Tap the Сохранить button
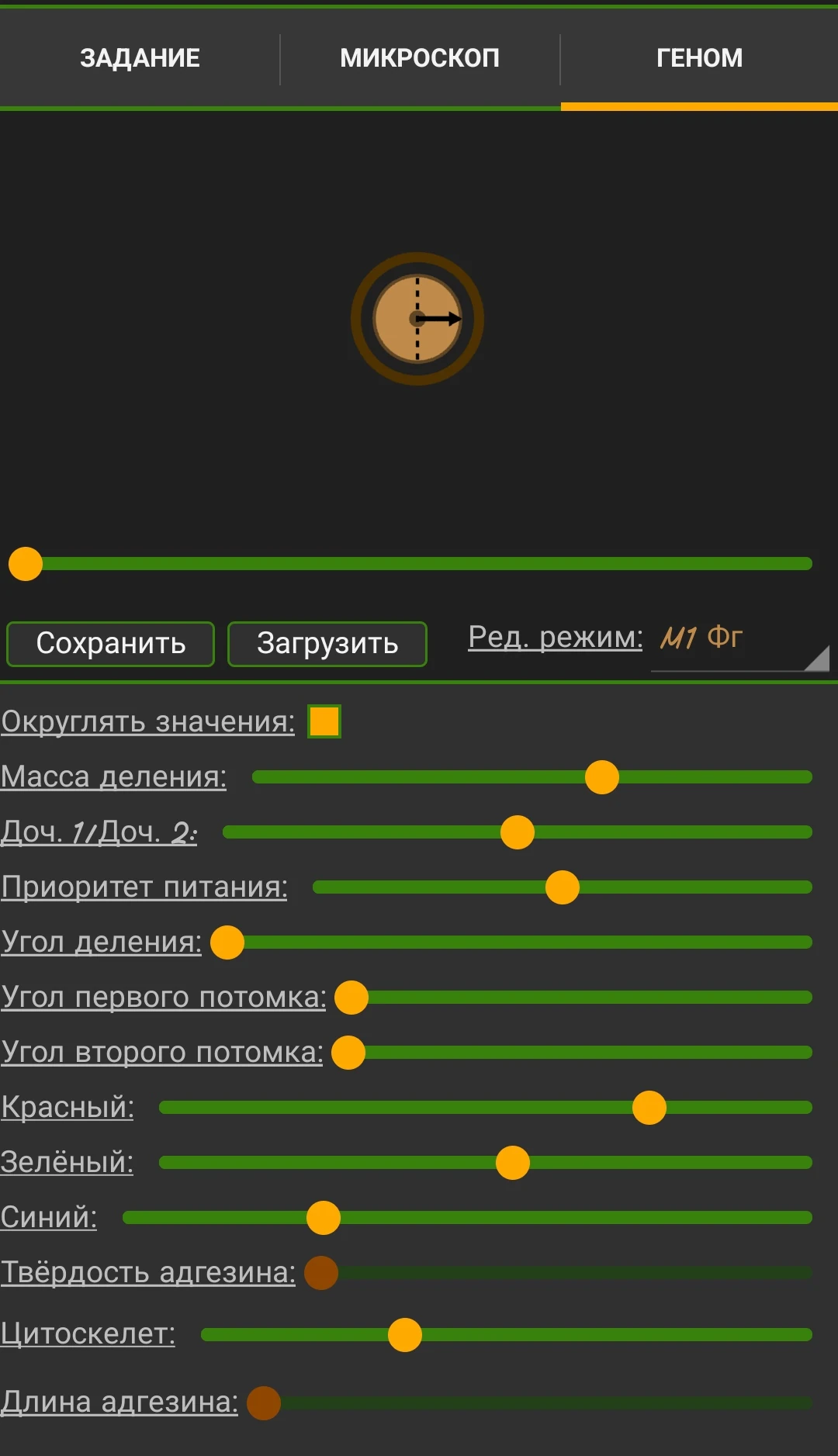Screen dimensions: 838x1456 click(110, 644)
